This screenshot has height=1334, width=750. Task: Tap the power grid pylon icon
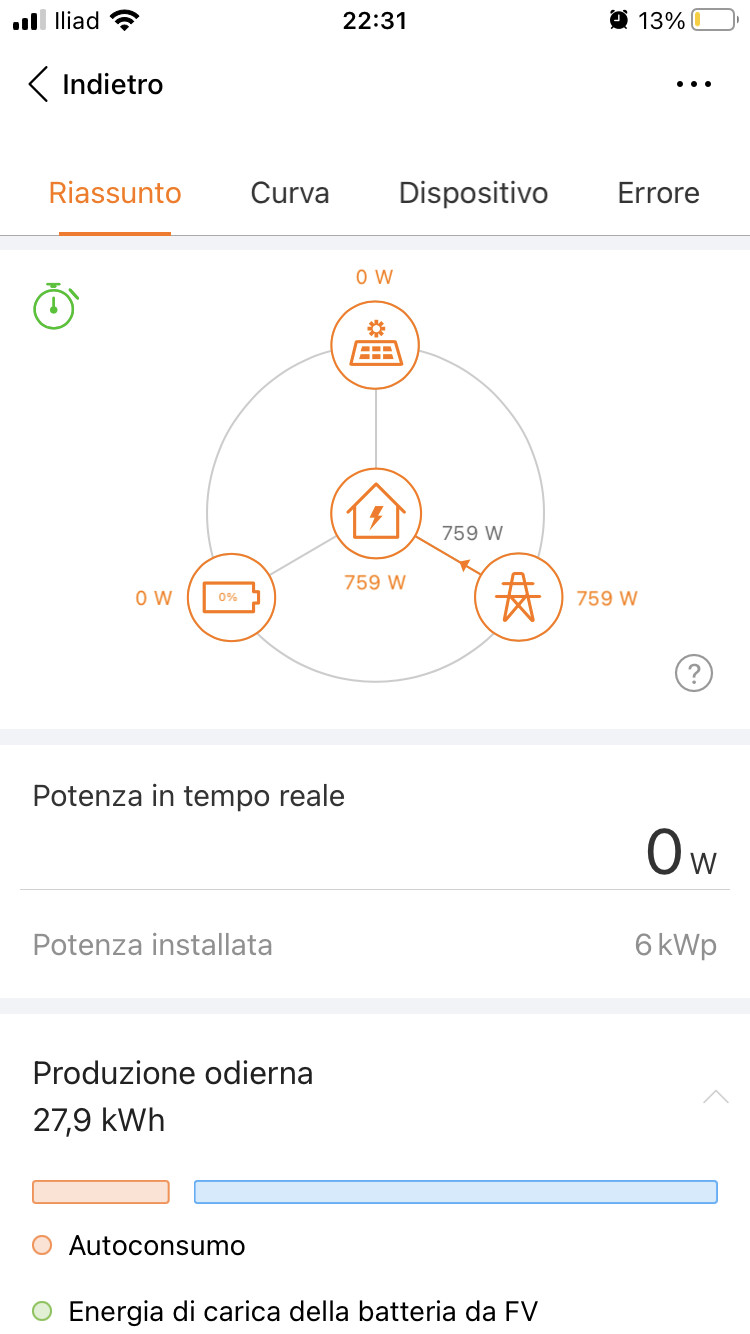(x=518, y=597)
